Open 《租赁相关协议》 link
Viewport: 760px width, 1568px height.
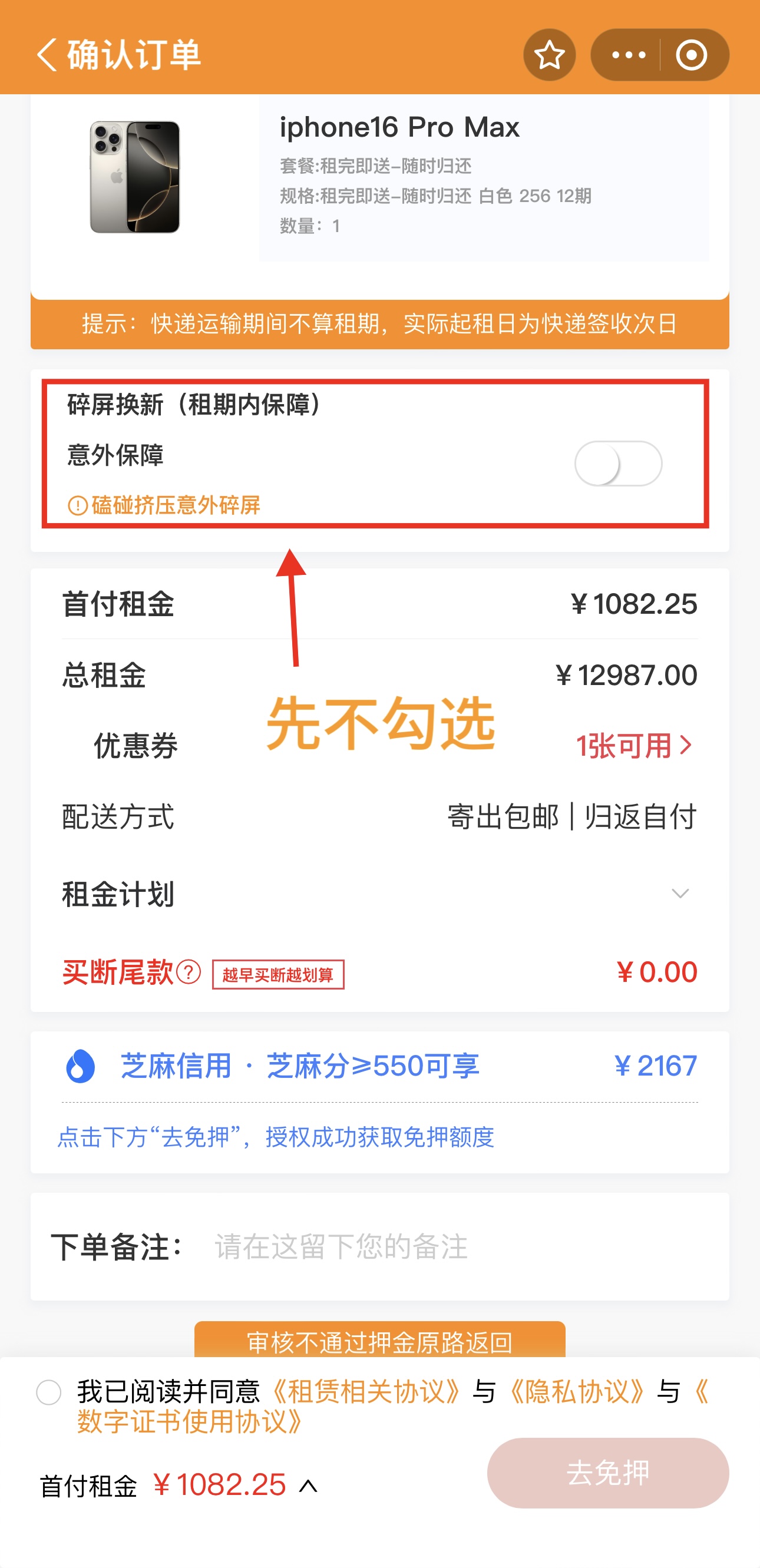pos(365,1391)
